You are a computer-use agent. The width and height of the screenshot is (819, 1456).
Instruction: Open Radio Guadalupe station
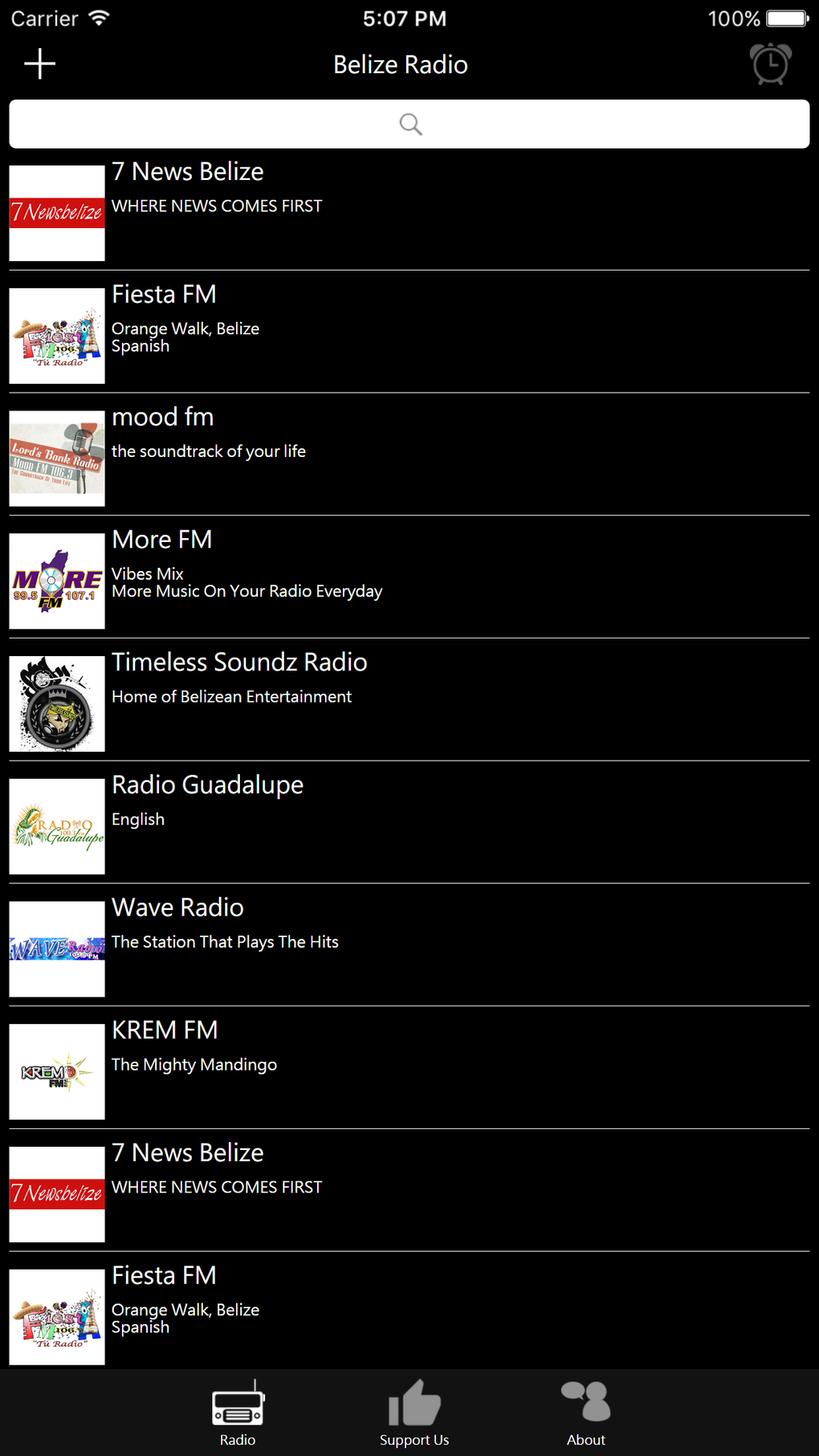pos(409,823)
